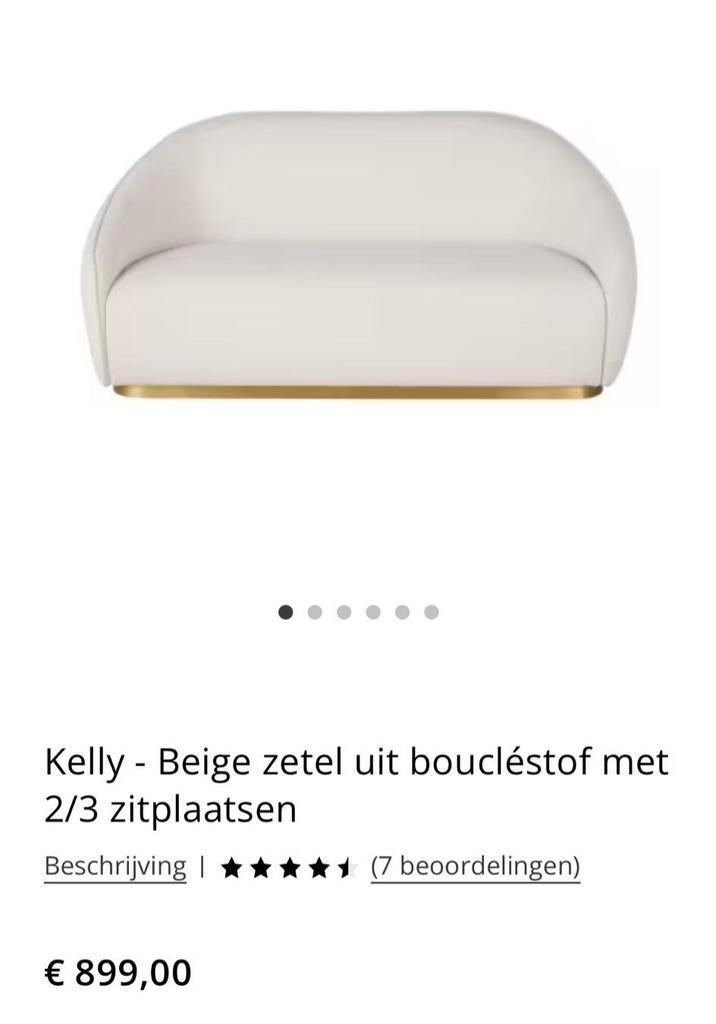The width and height of the screenshot is (716, 1024).
Task: Open the 7 beoordelingen reviews link
Action: coord(475,865)
